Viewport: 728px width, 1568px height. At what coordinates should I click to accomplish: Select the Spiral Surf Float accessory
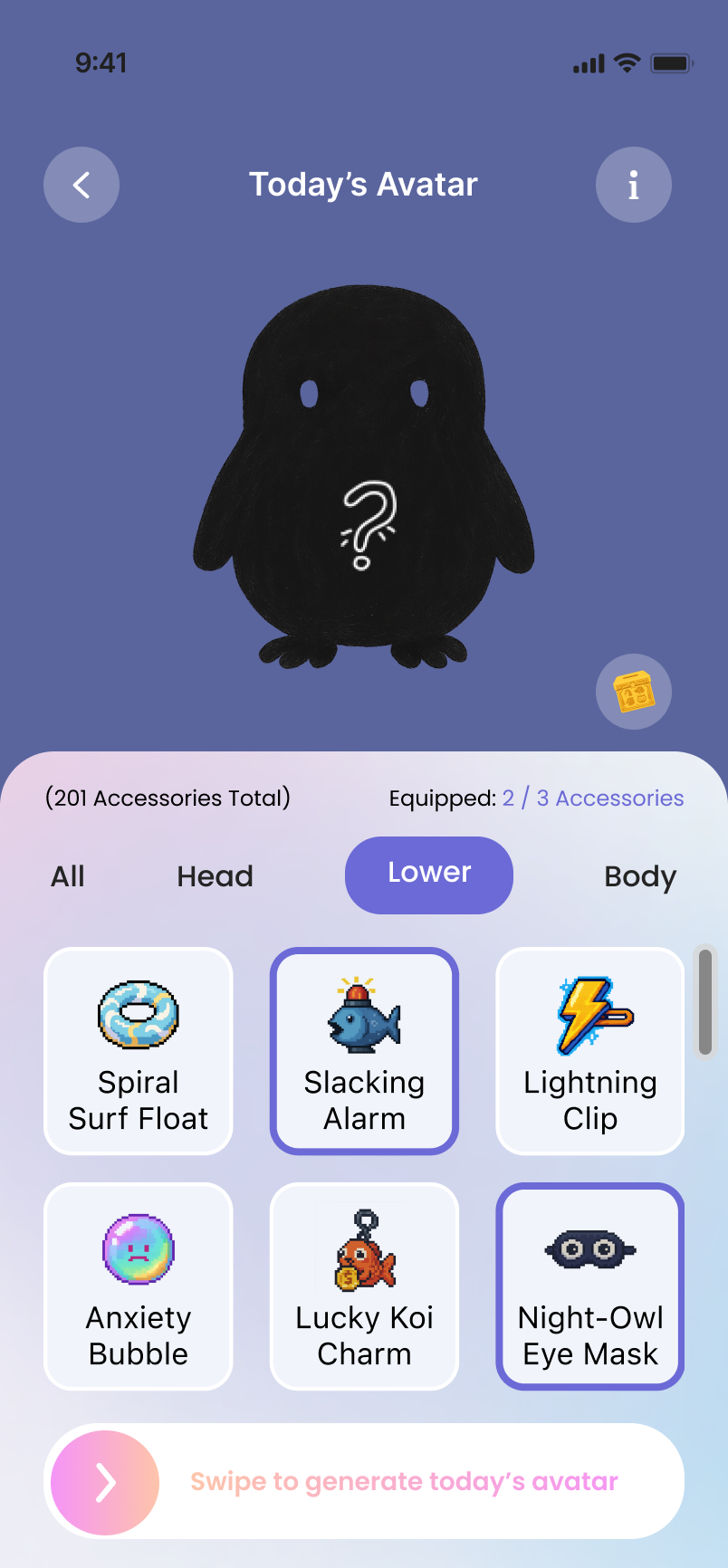click(139, 1051)
